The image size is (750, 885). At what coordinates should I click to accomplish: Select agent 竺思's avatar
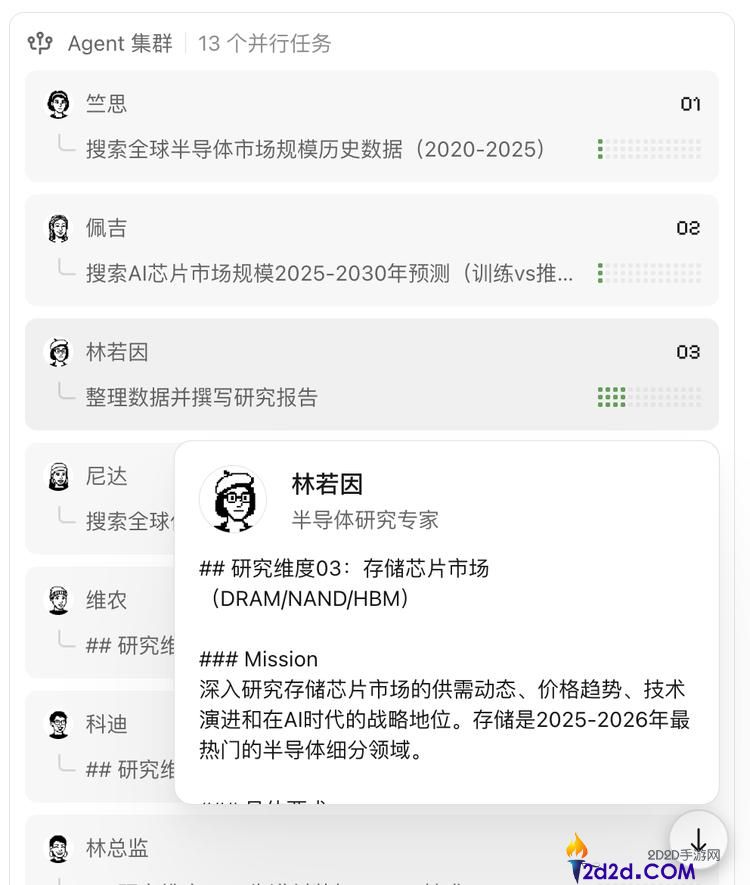tap(59, 103)
